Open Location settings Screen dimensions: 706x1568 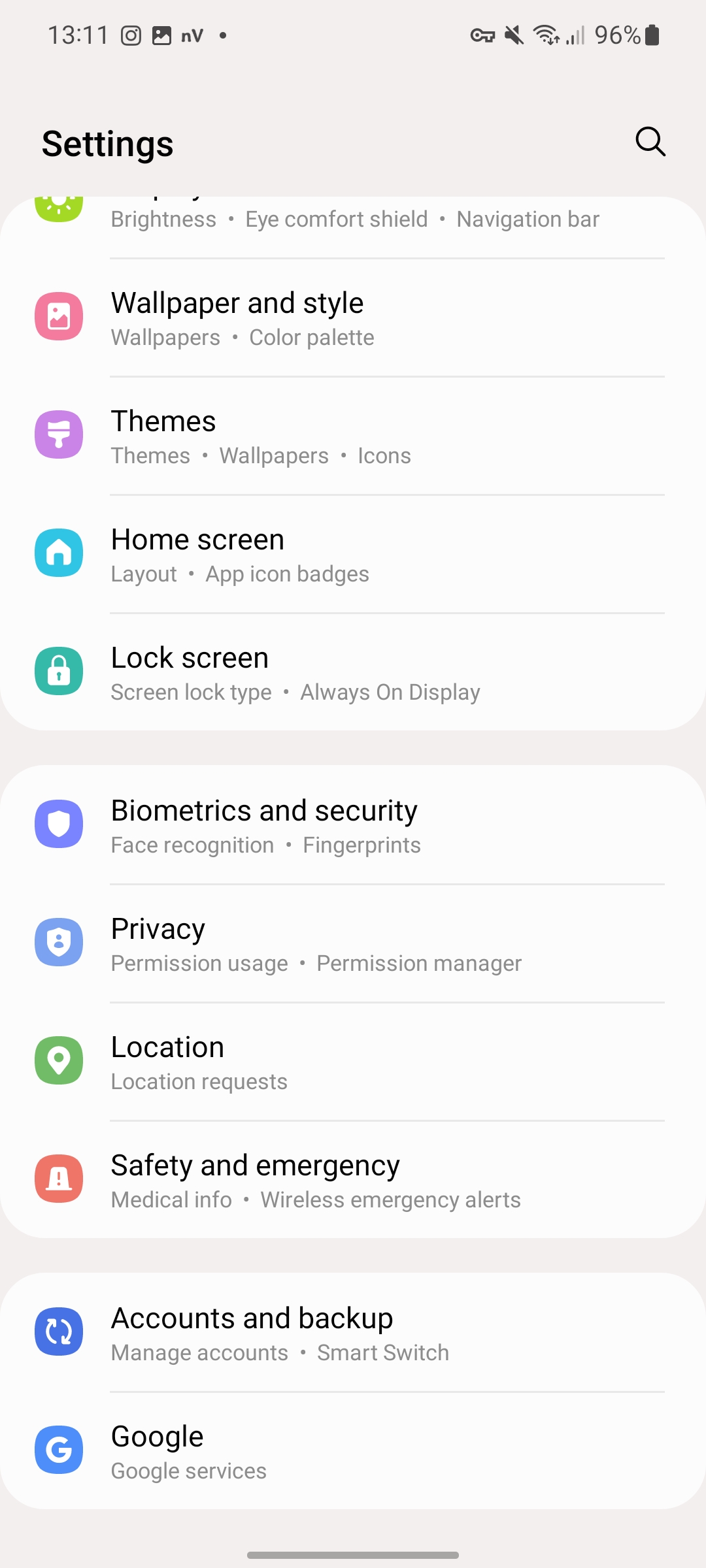pos(353,1062)
